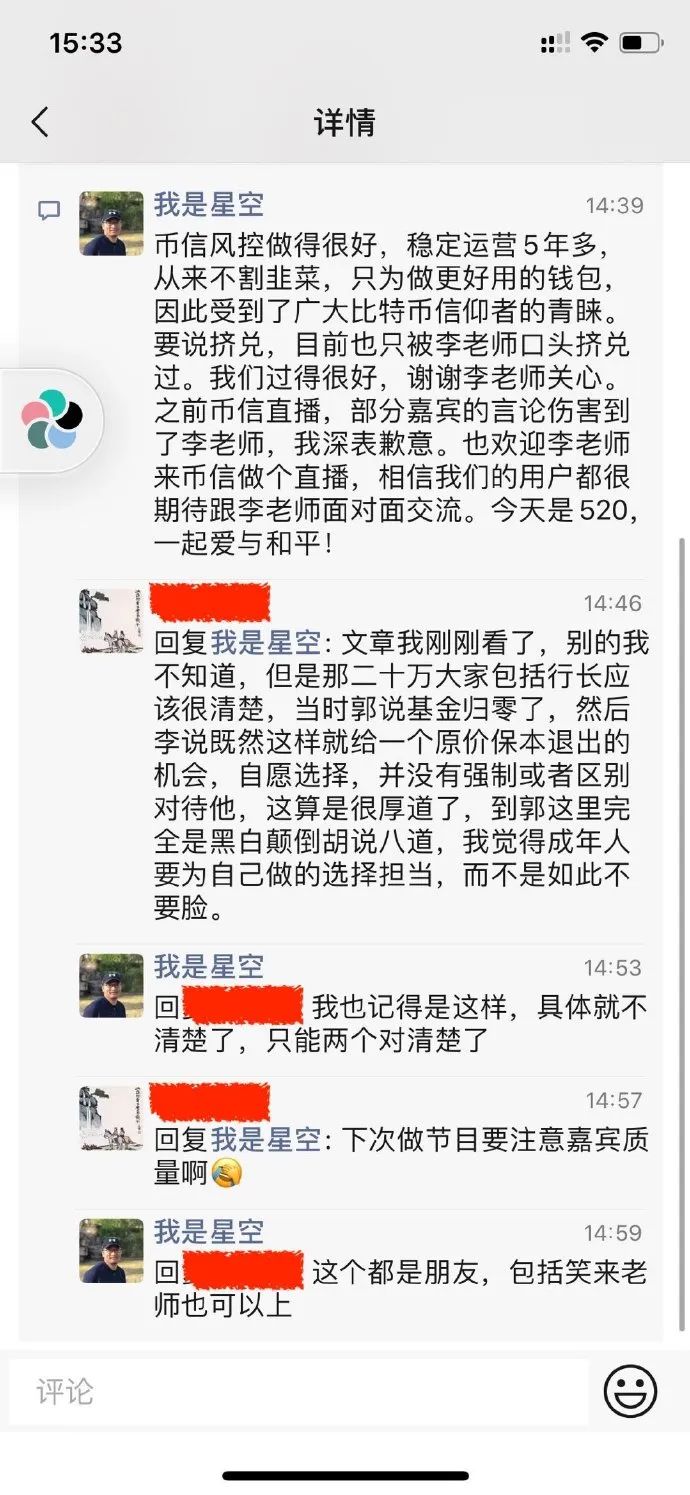Open 我是星空's avatar on the 14:59 reply
This screenshot has width=690, height=1495.
[x=112, y=1250]
